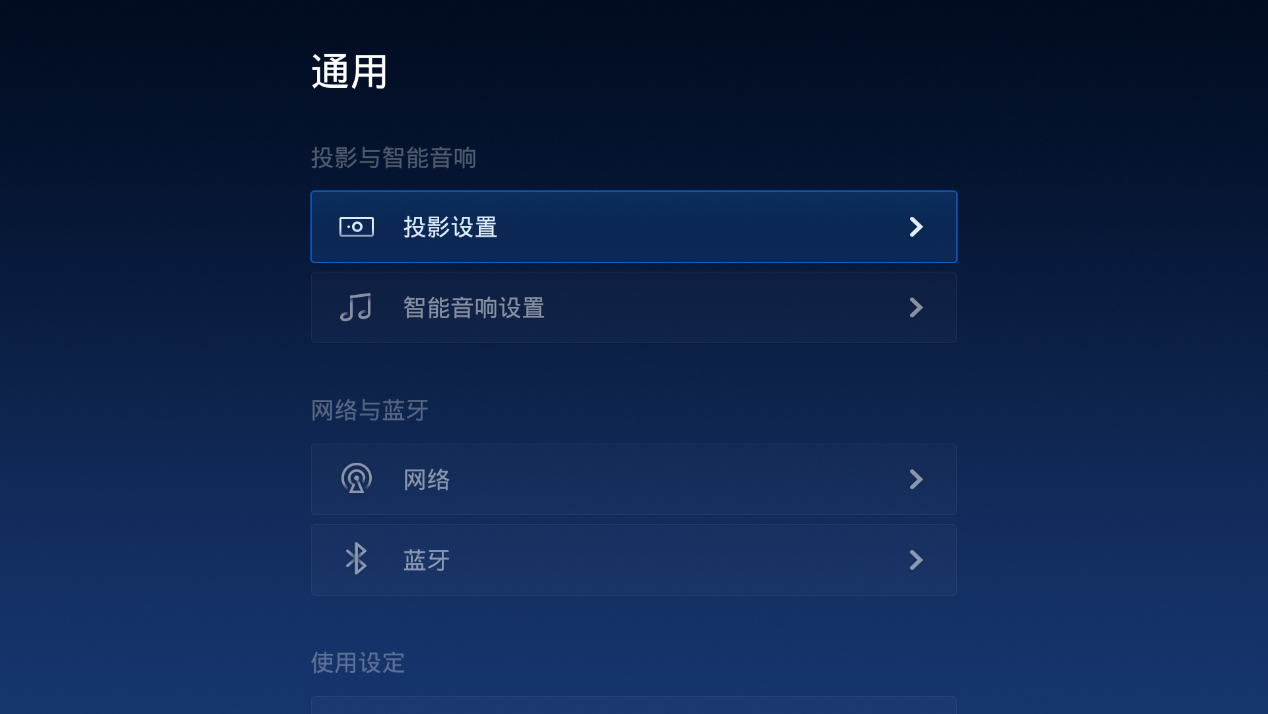The height and width of the screenshot is (714, 1268).
Task: Open the 网络 network settings row
Action: click(x=633, y=480)
